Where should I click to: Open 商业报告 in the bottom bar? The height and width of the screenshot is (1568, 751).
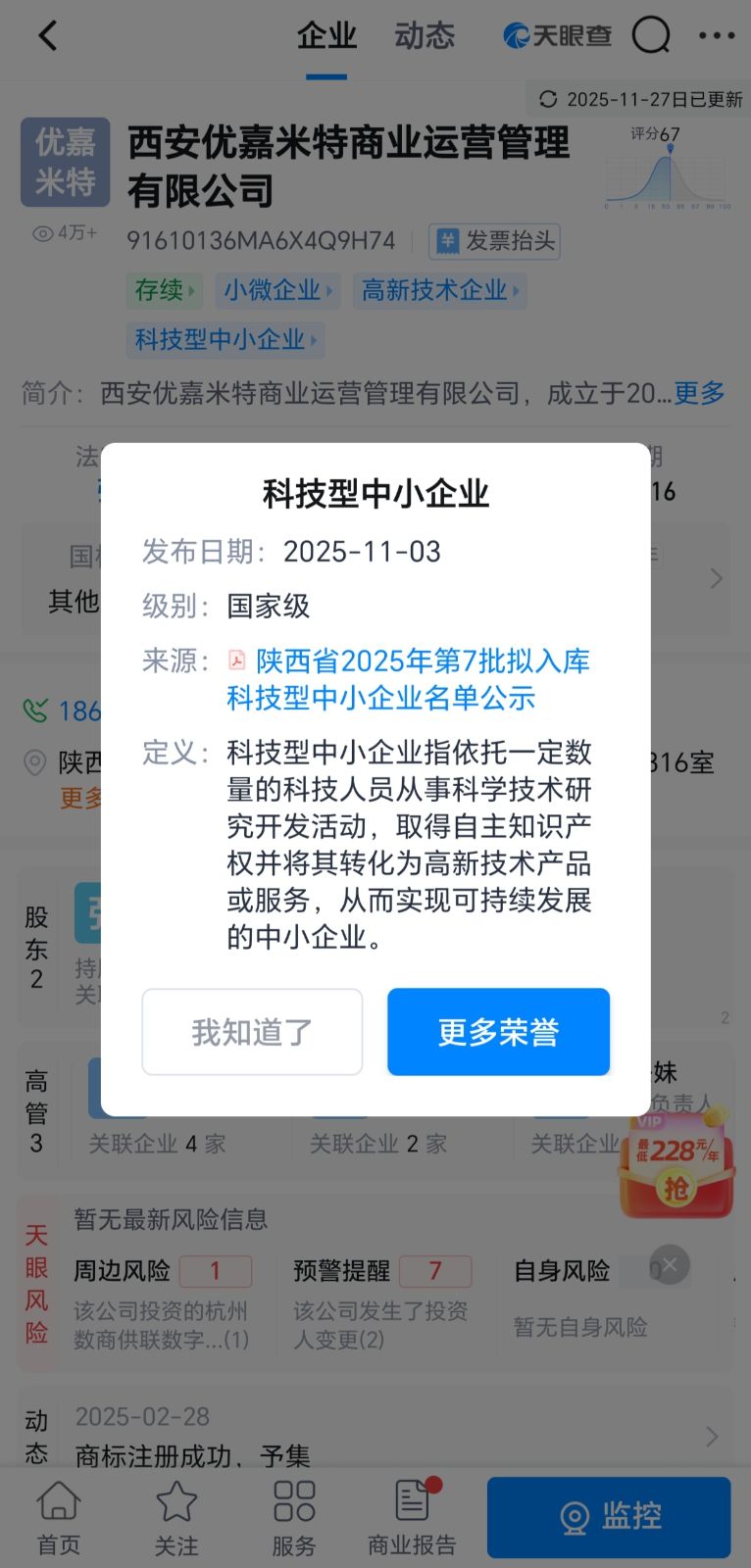(412, 1517)
